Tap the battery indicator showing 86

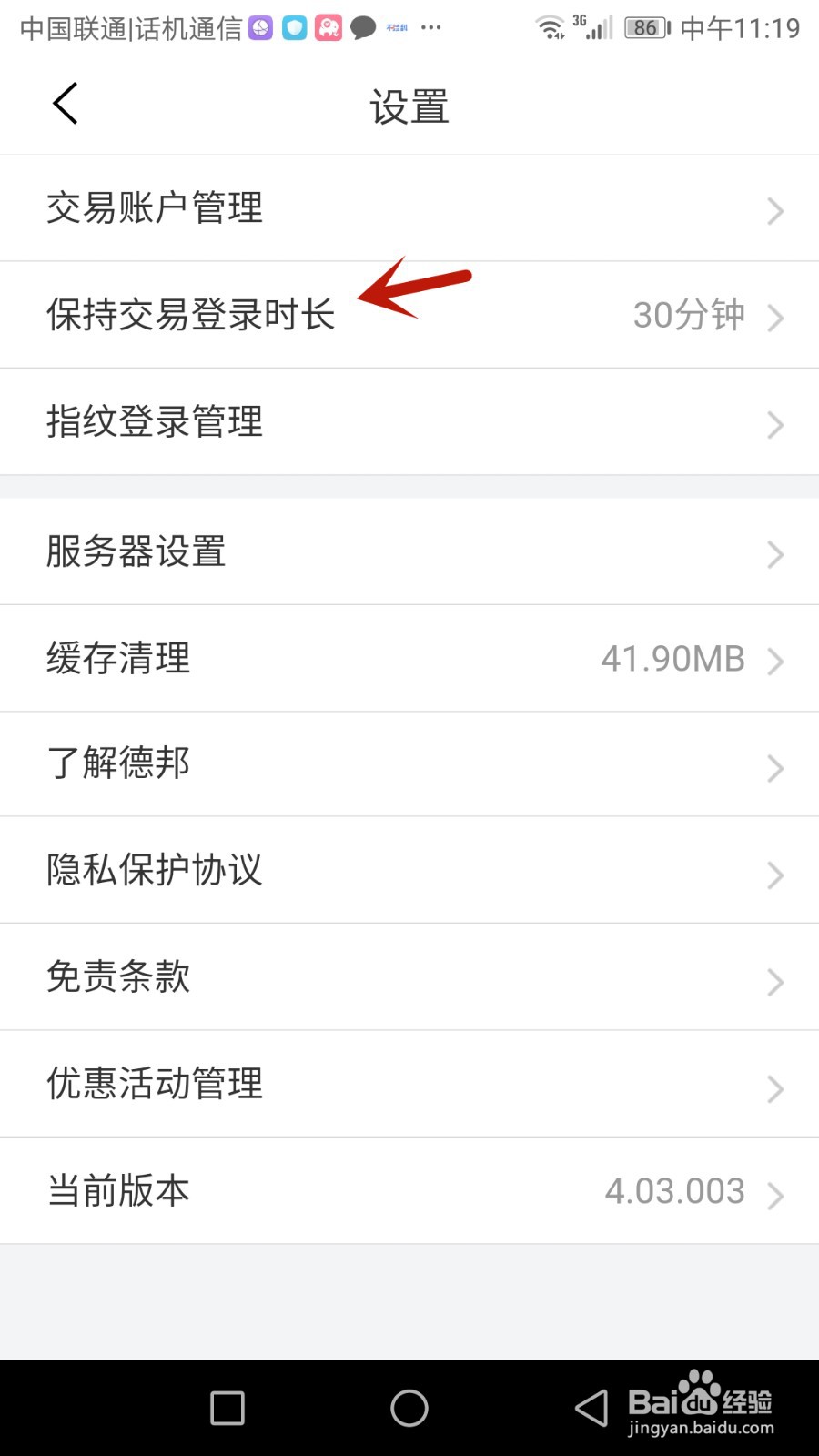click(x=645, y=28)
